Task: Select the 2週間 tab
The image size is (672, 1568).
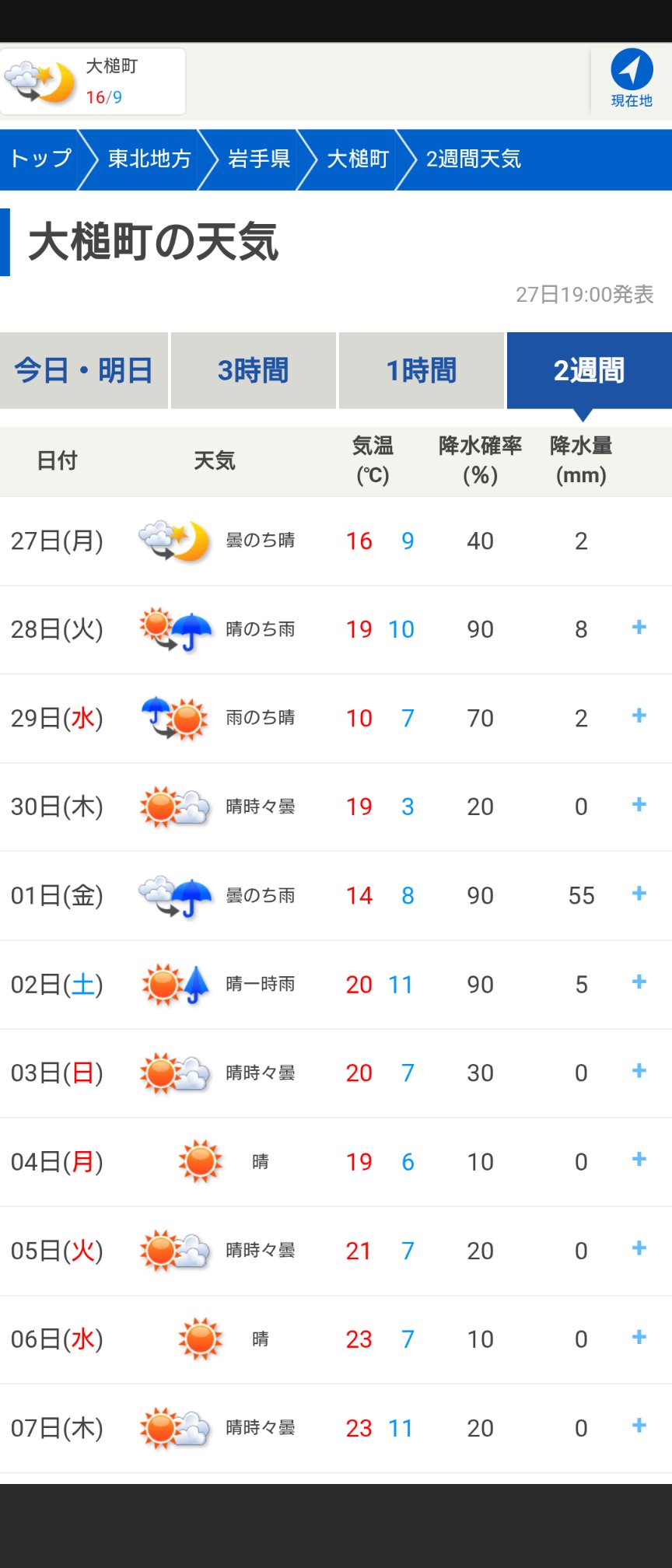Action: (x=590, y=371)
